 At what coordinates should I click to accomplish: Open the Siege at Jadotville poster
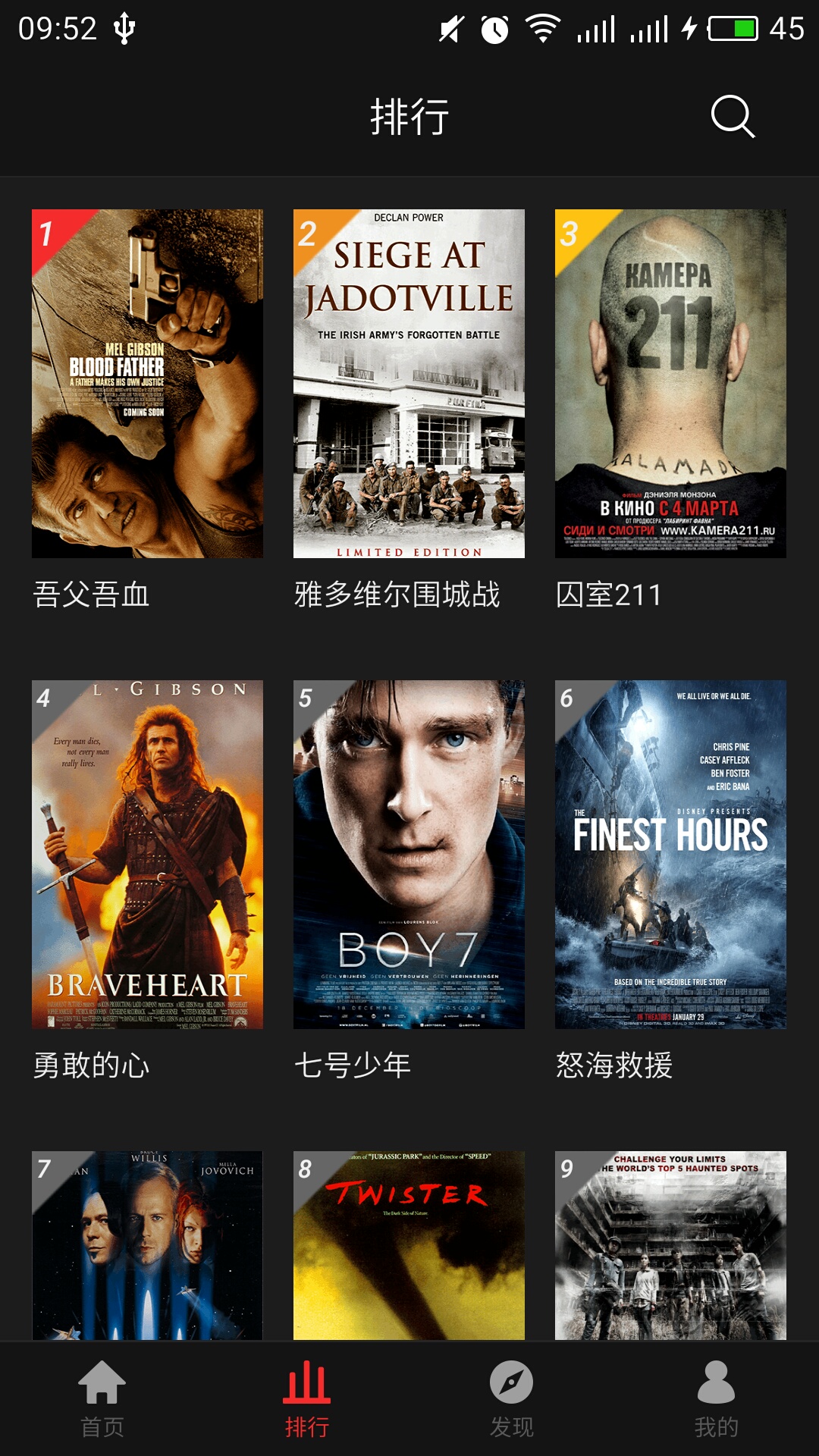(408, 383)
